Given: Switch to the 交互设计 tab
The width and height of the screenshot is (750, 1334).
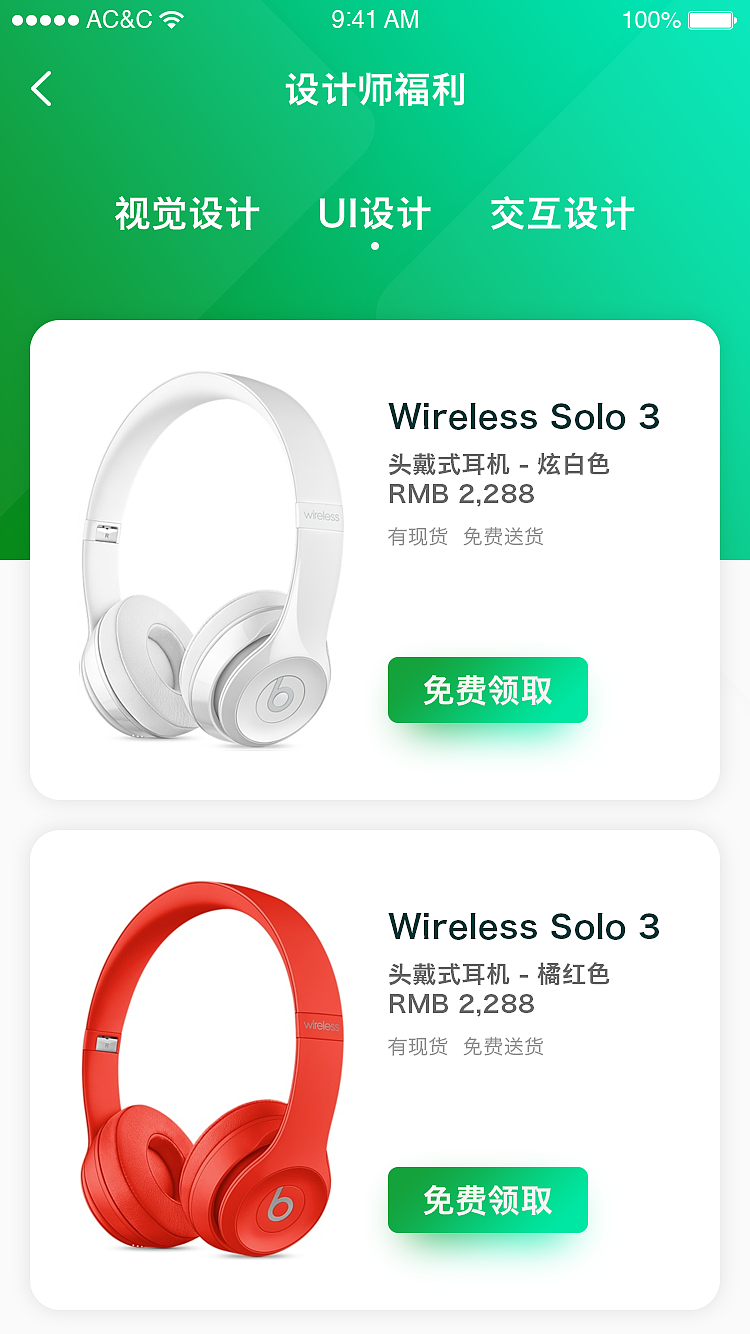Looking at the screenshot, I should pyautogui.click(x=562, y=213).
